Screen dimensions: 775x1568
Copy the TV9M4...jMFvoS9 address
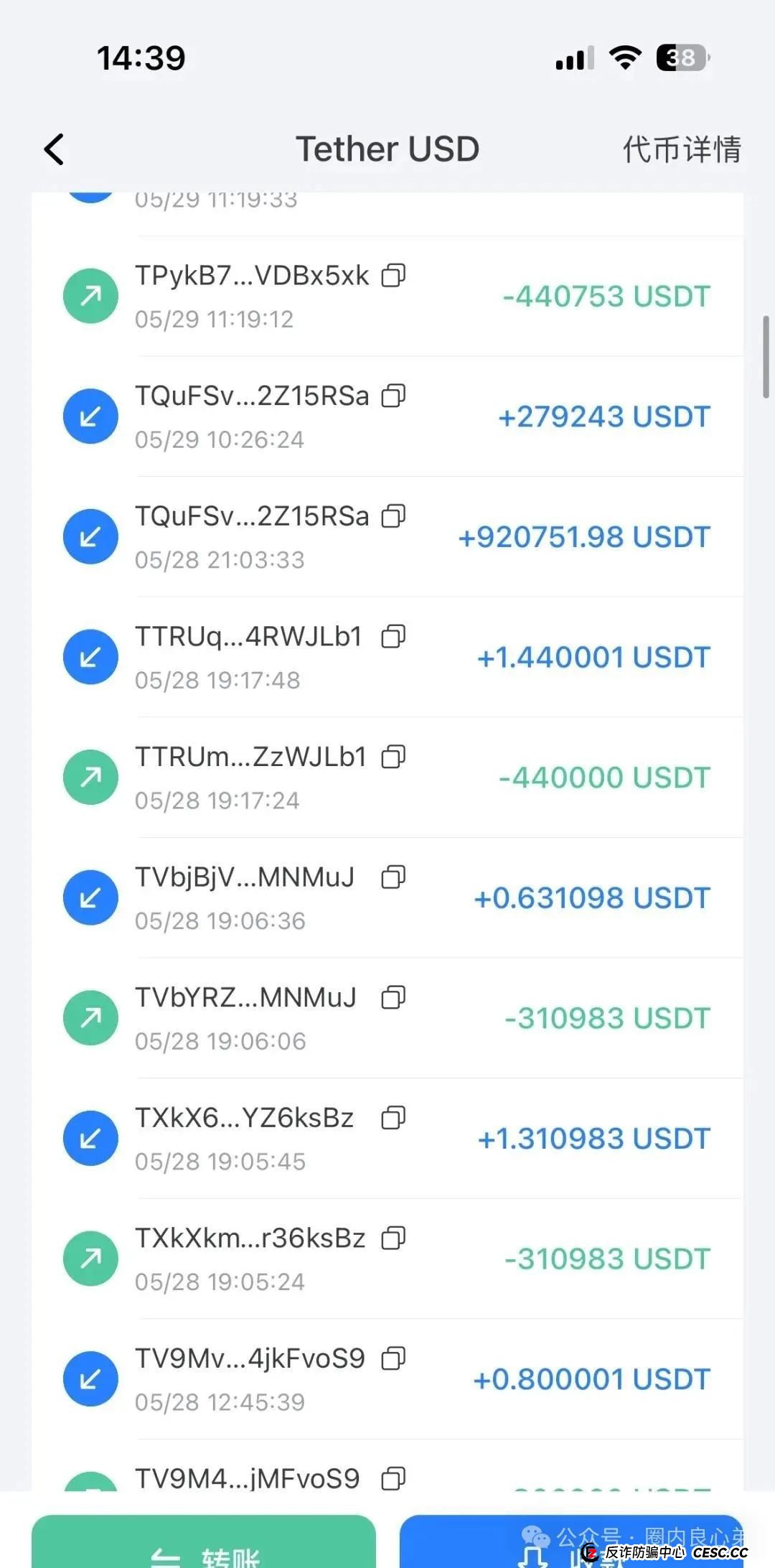393,1478
